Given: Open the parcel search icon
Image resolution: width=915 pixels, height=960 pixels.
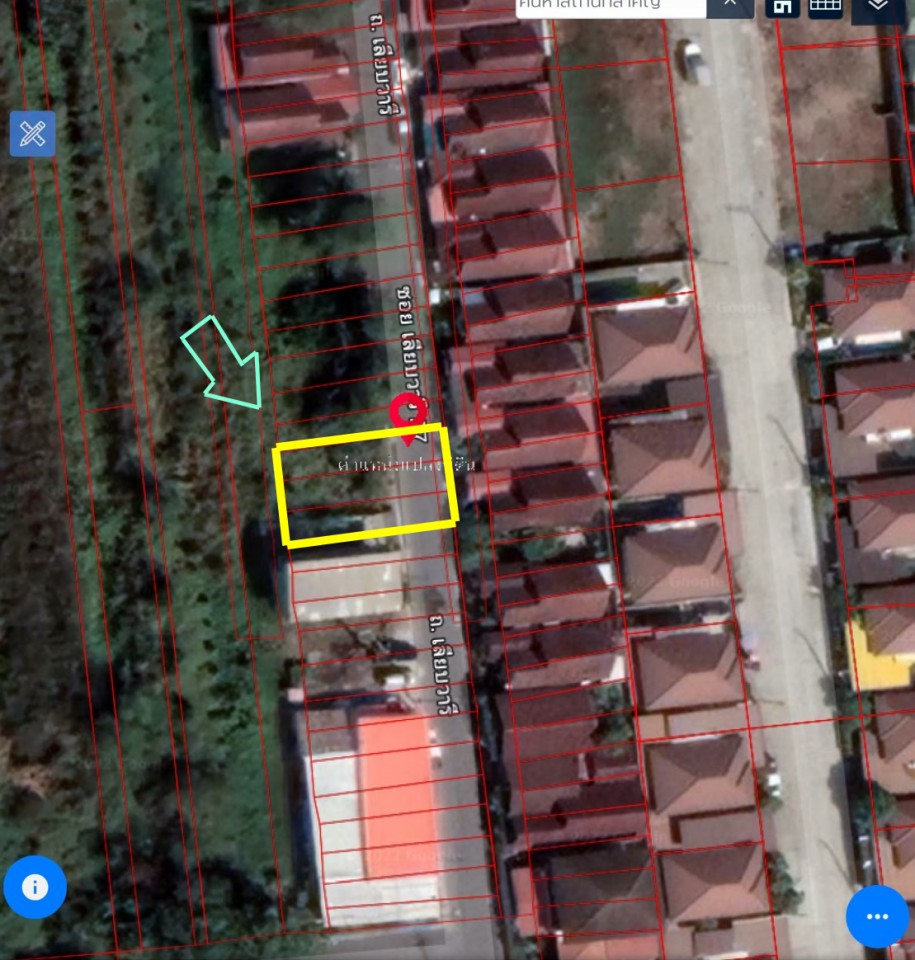Looking at the screenshot, I should click(x=782, y=6).
